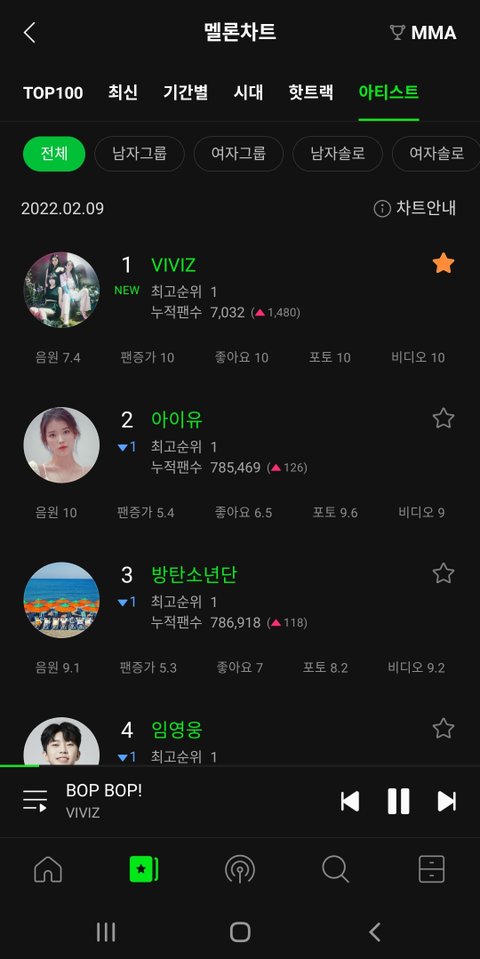480x959 pixels.
Task: Go back using the top-left arrow
Action: (29, 32)
